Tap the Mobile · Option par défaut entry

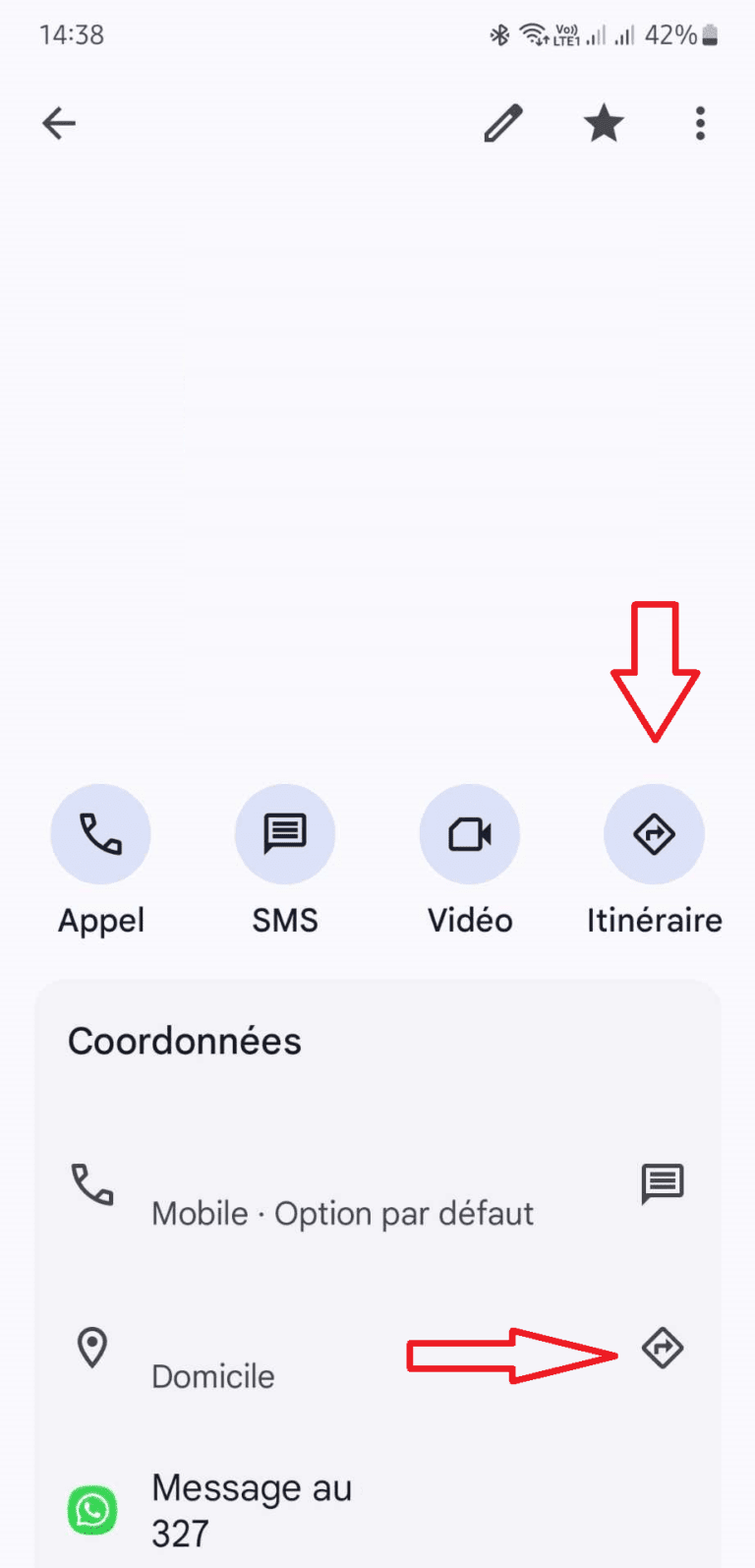pyautogui.click(x=342, y=1213)
